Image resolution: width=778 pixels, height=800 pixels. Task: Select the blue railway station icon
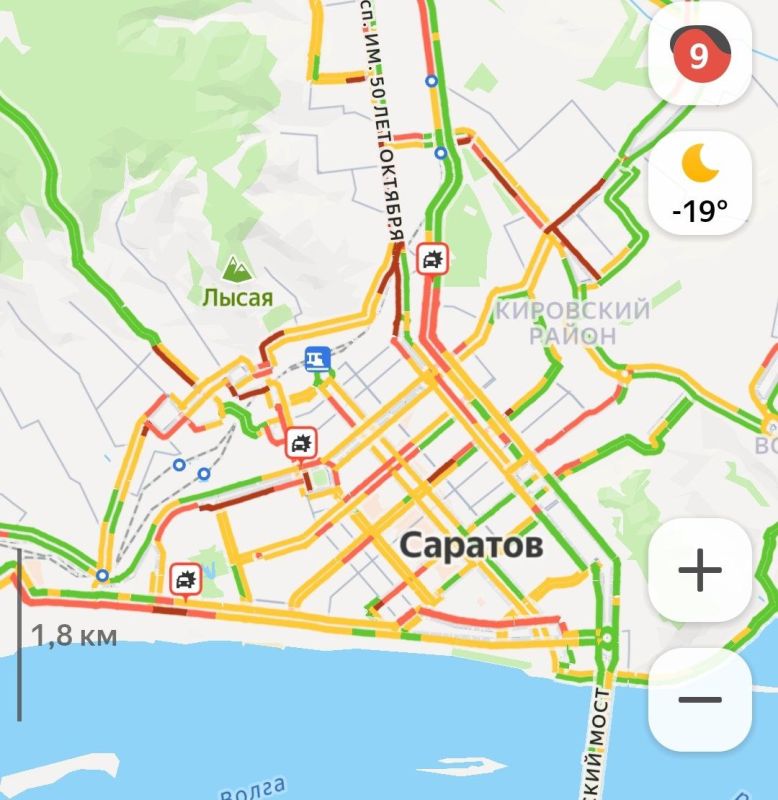[x=318, y=357]
